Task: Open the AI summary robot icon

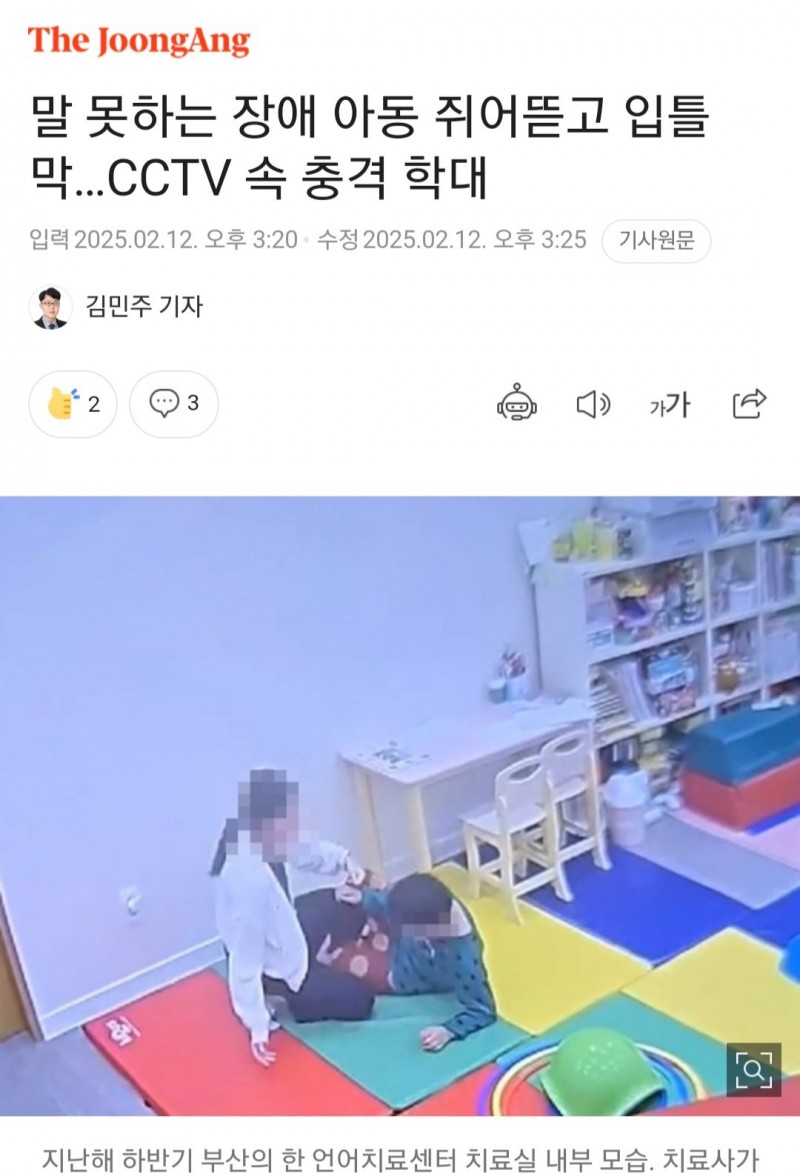Action: [517, 404]
